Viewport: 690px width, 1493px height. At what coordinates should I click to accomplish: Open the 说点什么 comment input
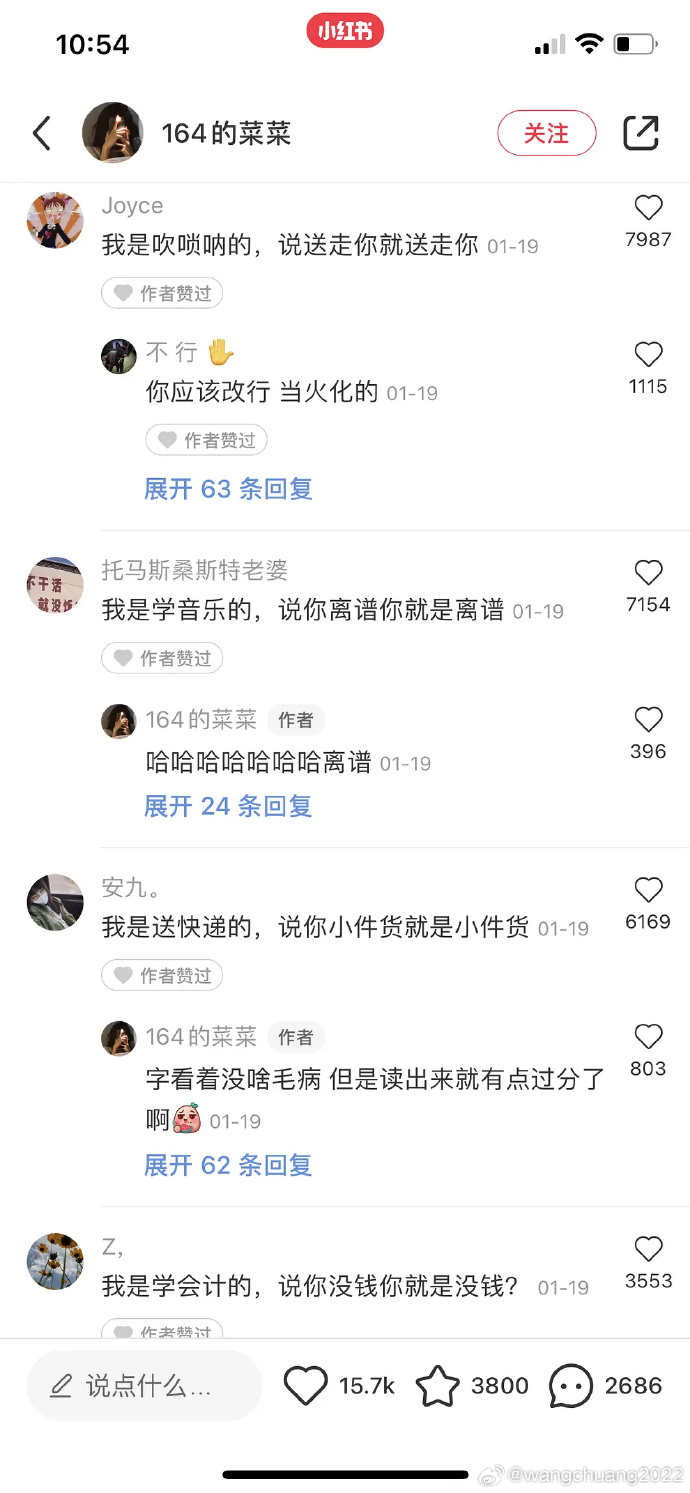pos(145,1386)
